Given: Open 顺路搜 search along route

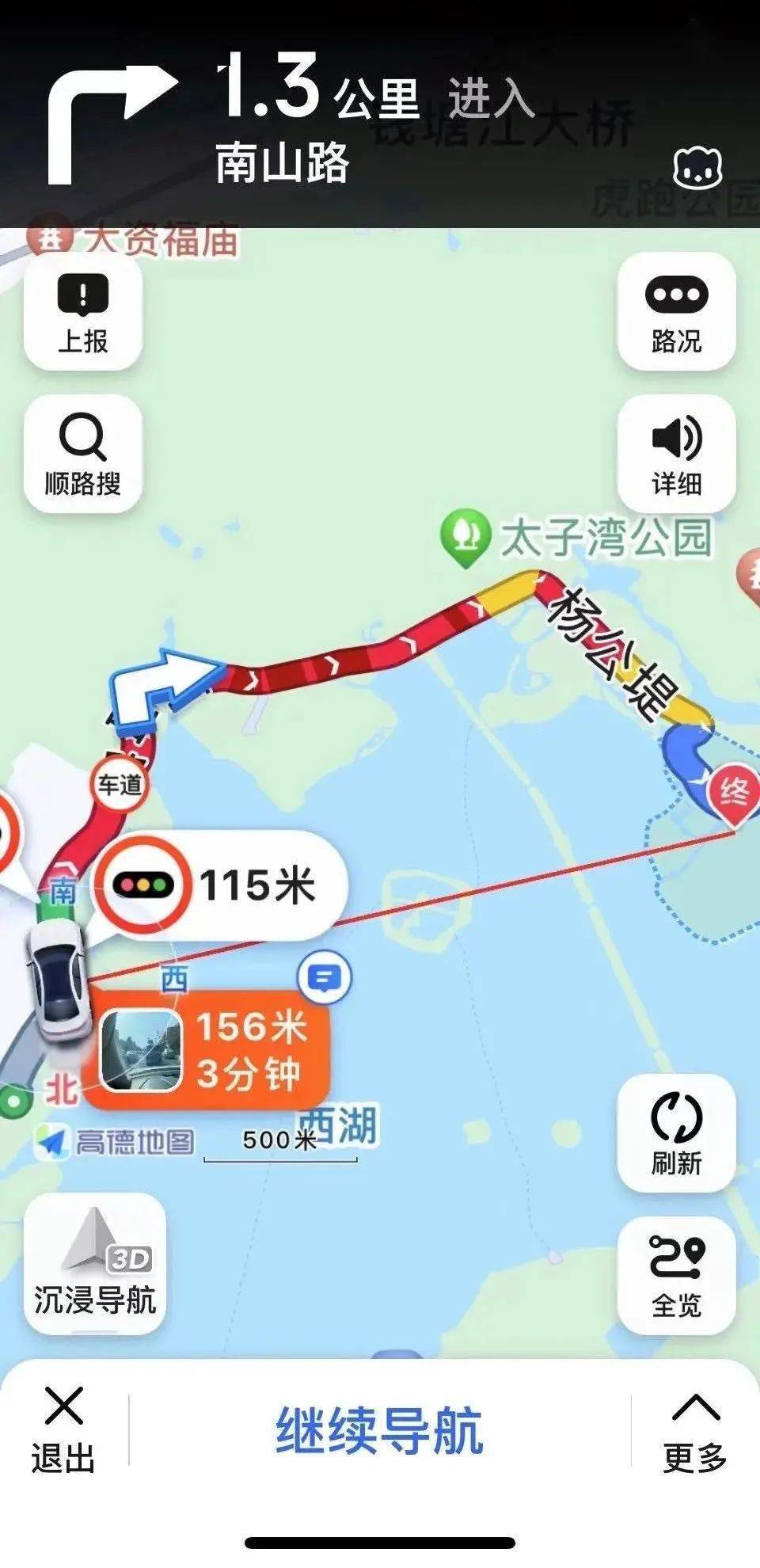Looking at the screenshot, I should pos(83,454).
